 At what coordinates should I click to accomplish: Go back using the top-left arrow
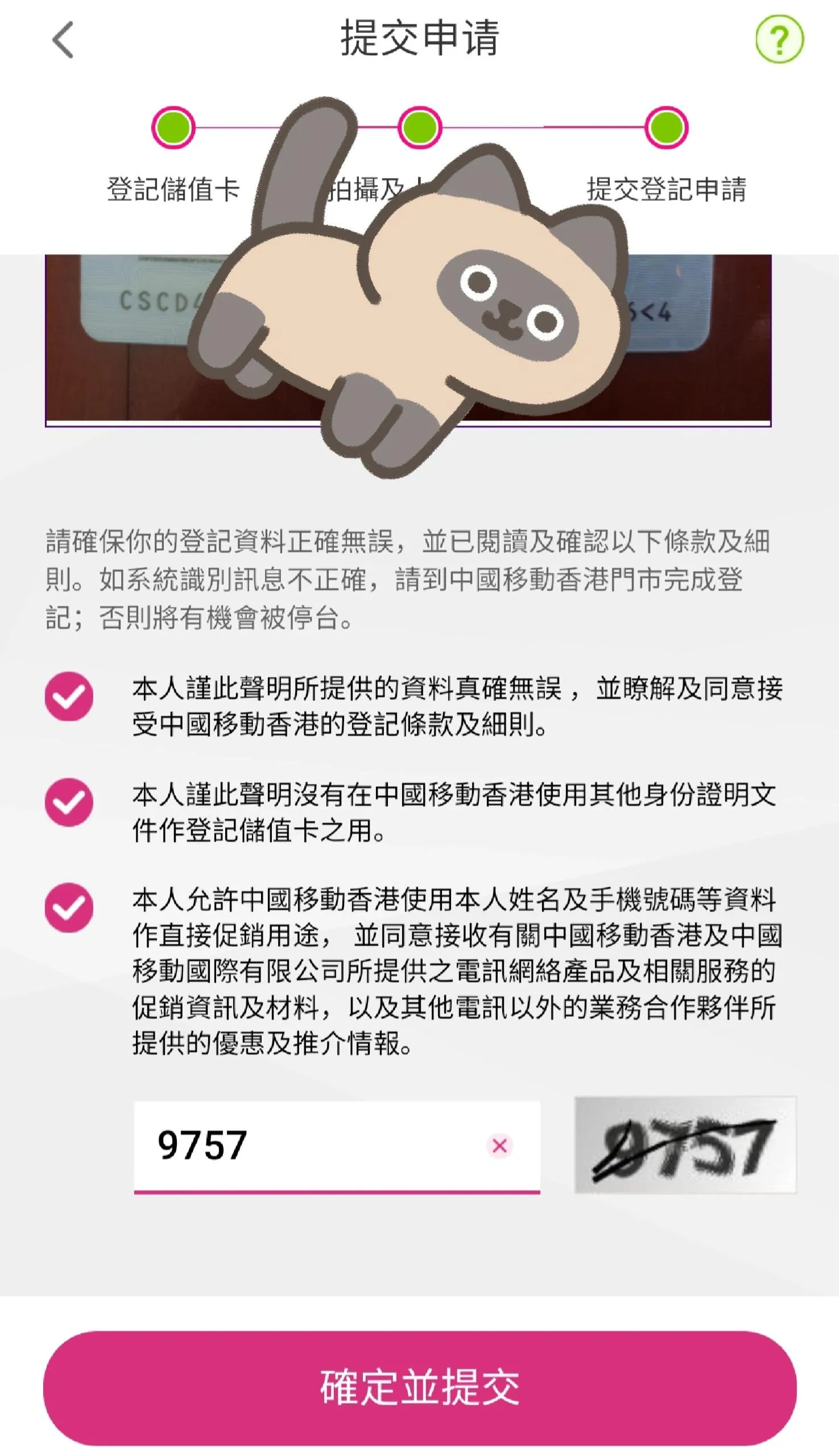[63, 40]
